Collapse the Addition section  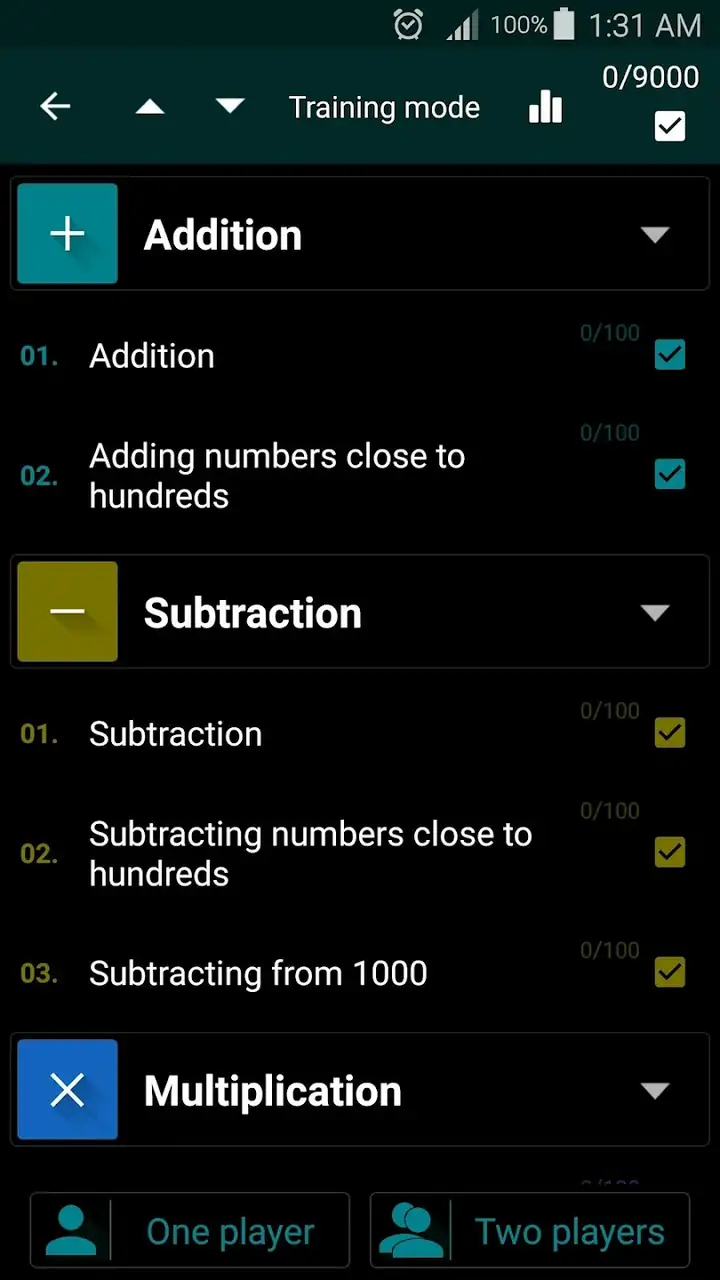655,234
